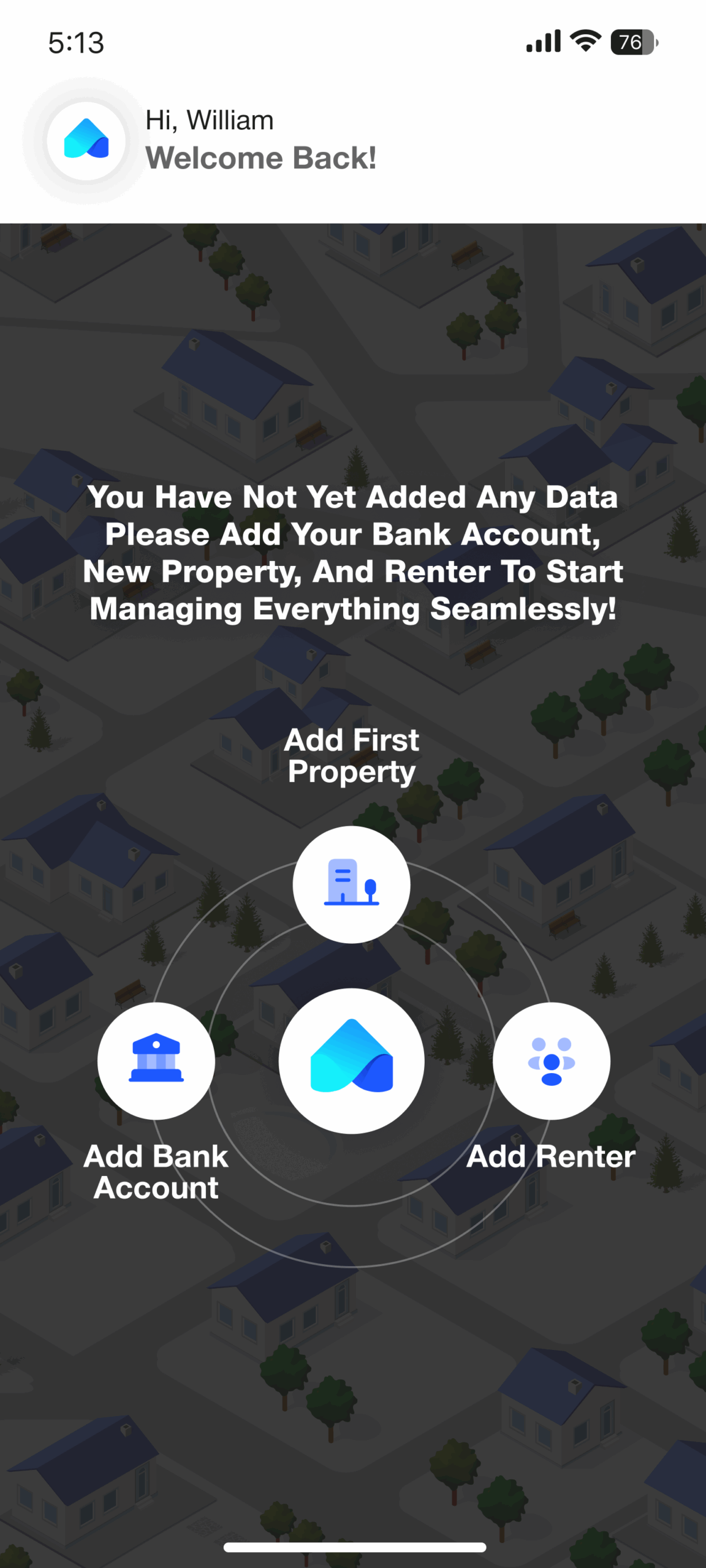Tap the Add First Property button
Image resolution: width=706 pixels, height=1568 pixels.
(x=351, y=884)
